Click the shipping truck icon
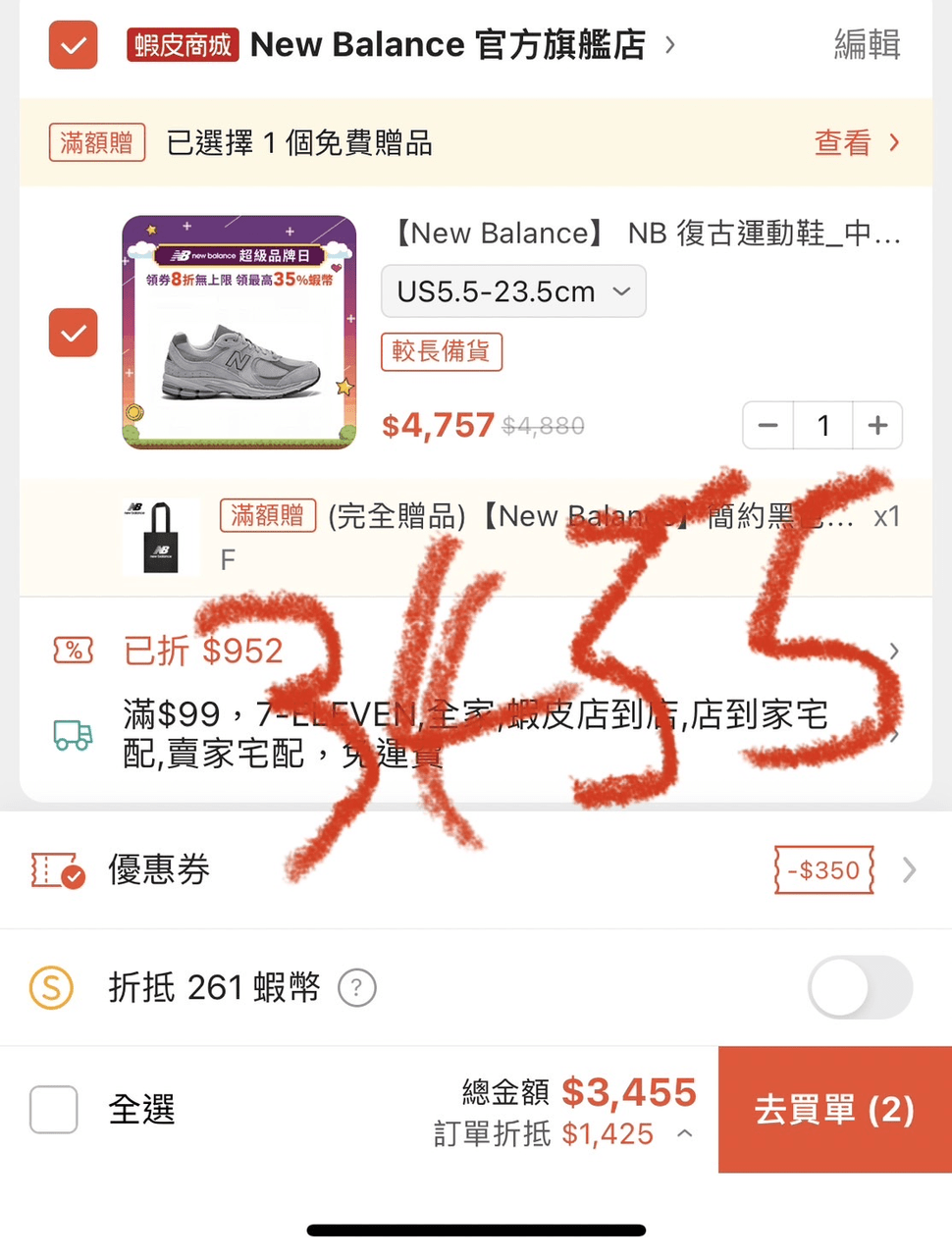This screenshot has width=952, height=1256. coord(73,734)
